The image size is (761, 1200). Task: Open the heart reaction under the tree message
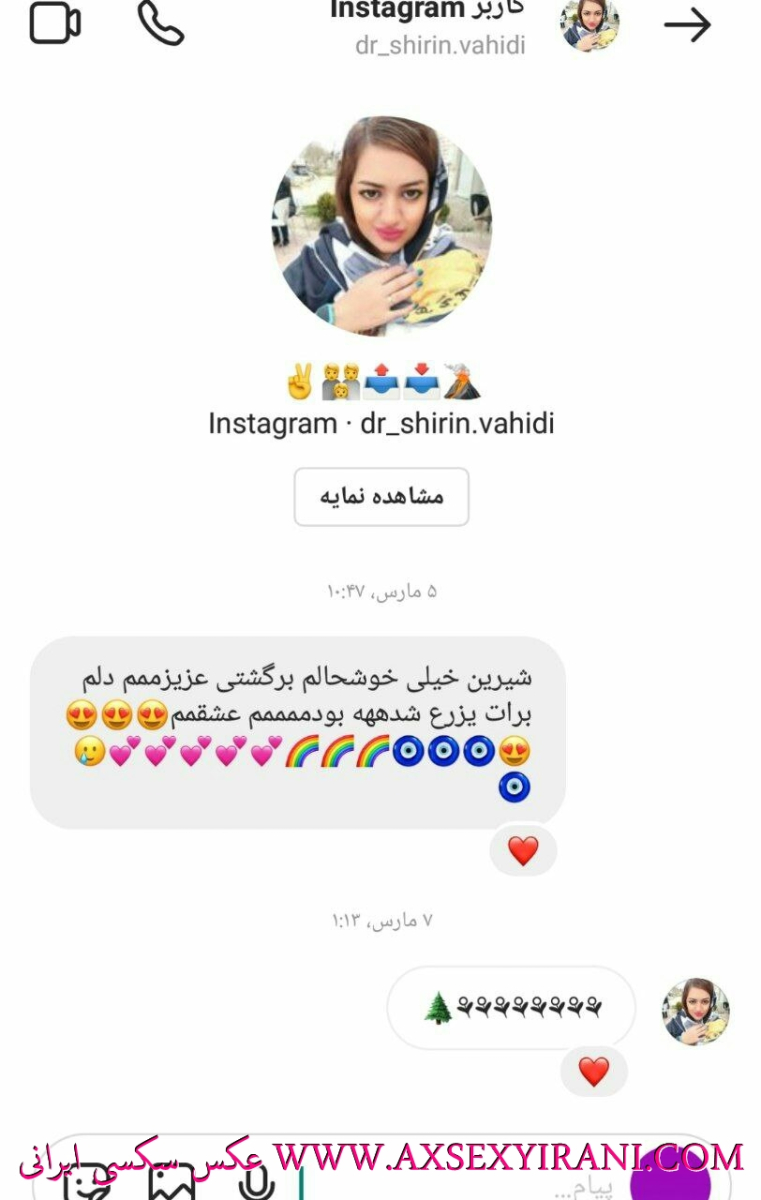tap(594, 1072)
